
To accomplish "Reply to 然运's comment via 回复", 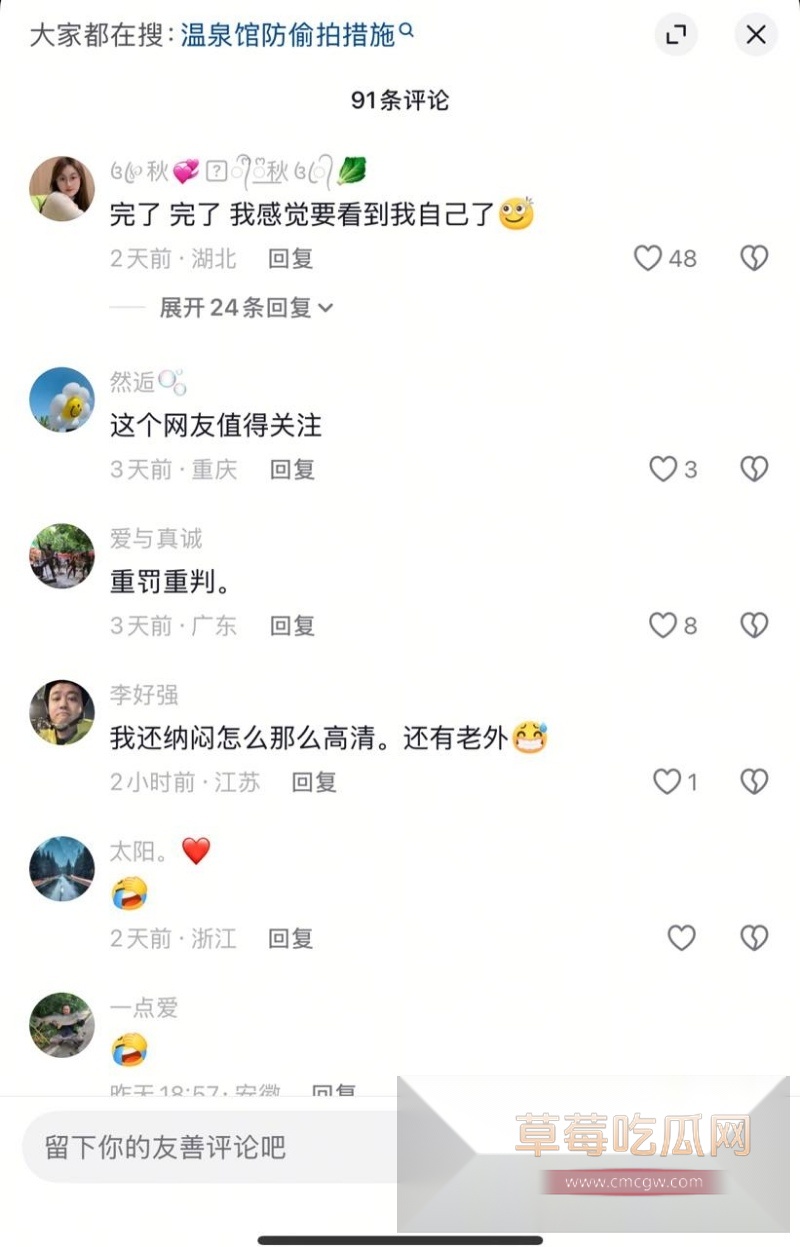I will pyautogui.click(x=291, y=469).
